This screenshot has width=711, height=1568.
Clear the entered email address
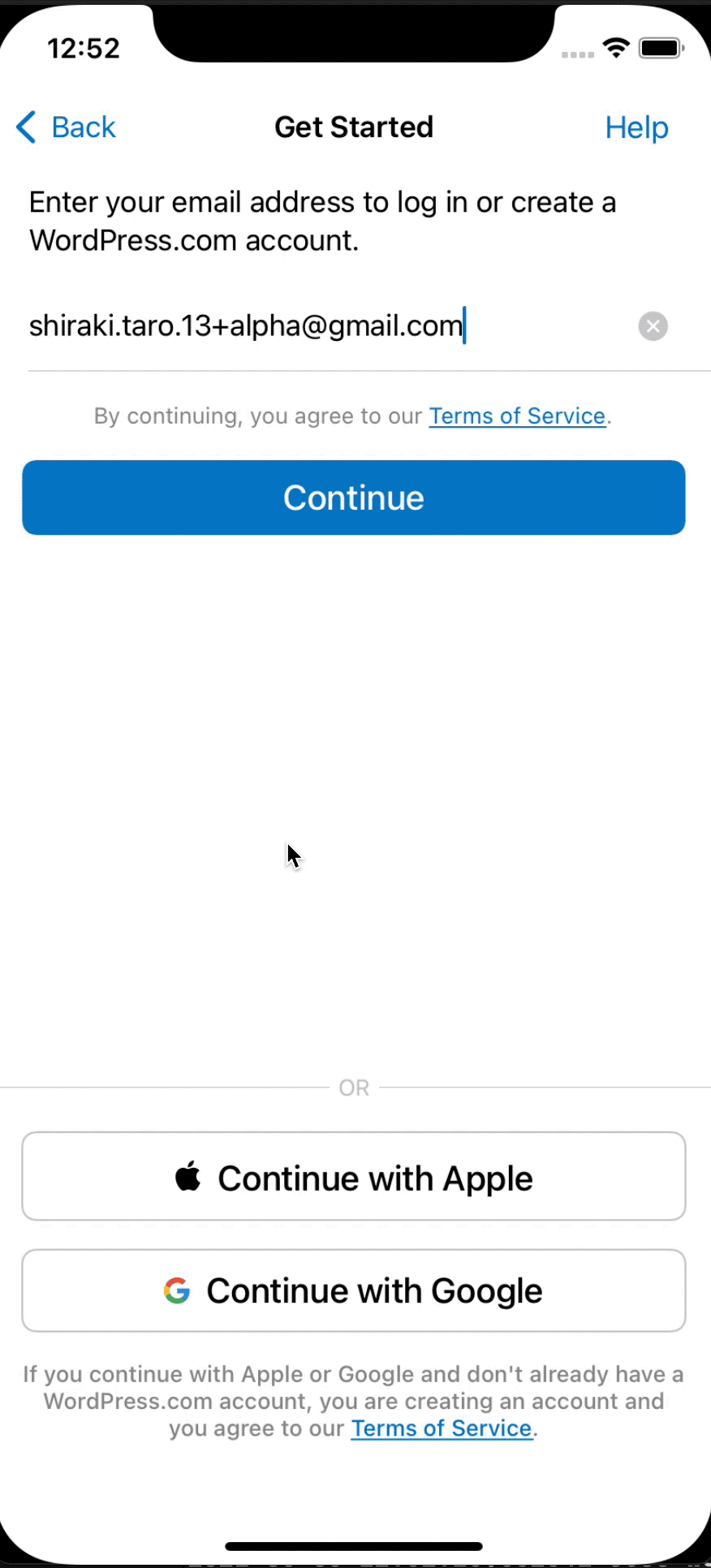click(653, 326)
